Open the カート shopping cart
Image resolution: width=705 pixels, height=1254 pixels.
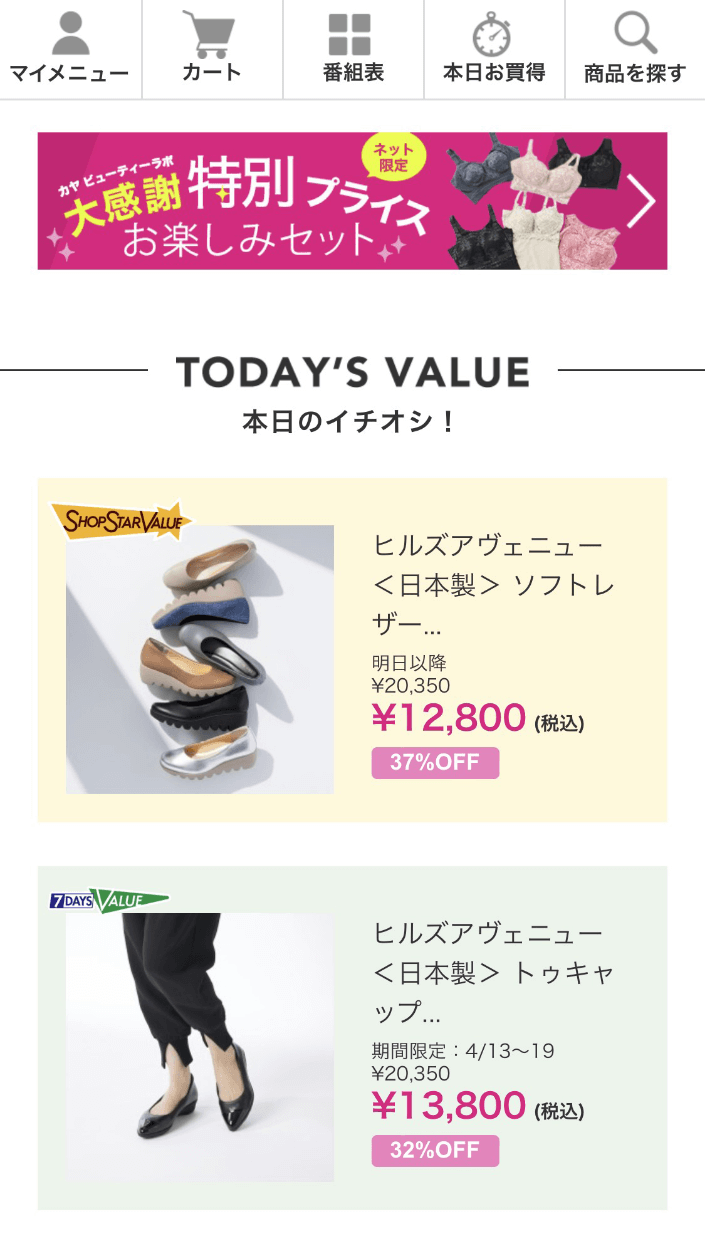pyautogui.click(x=212, y=49)
